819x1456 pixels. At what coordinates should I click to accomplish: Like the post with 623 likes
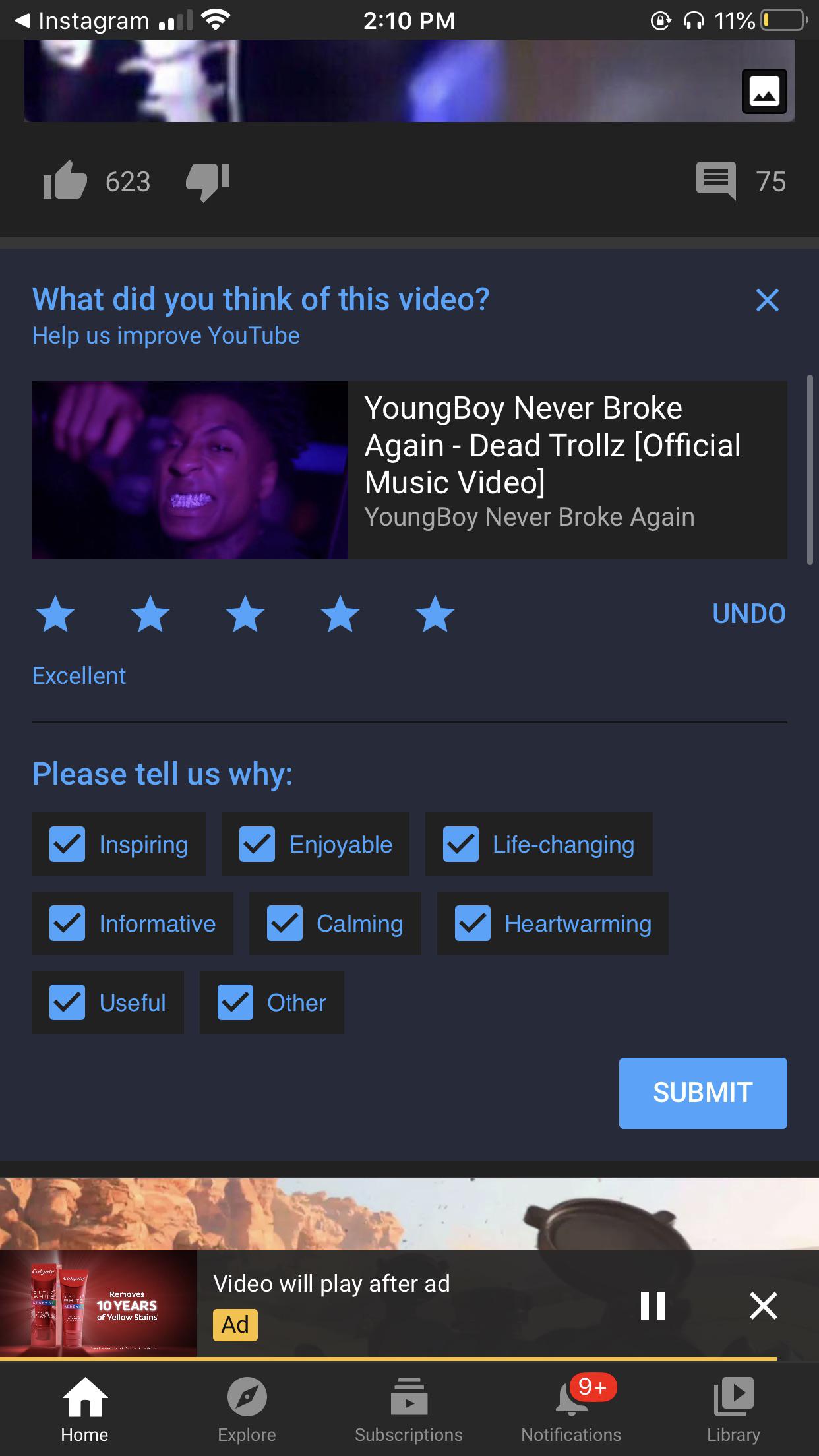coord(65,181)
